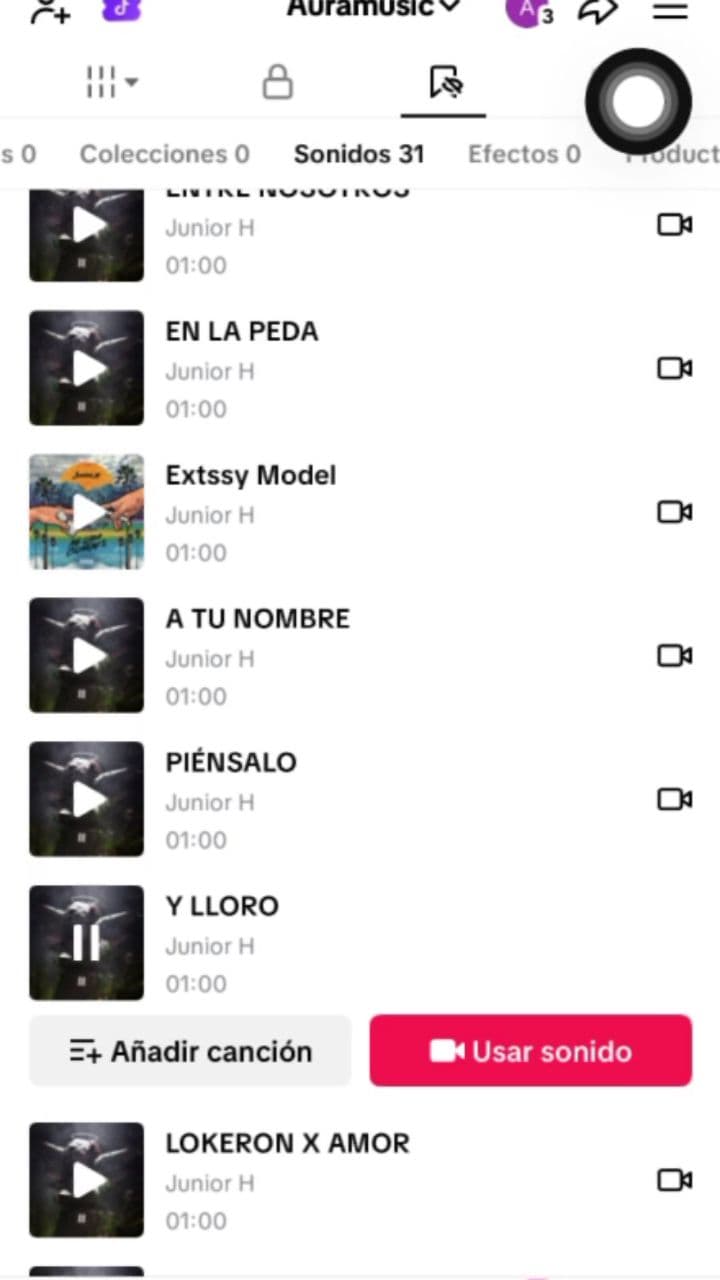
Task: Record a video with Extssy Model
Action: click(x=674, y=512)
